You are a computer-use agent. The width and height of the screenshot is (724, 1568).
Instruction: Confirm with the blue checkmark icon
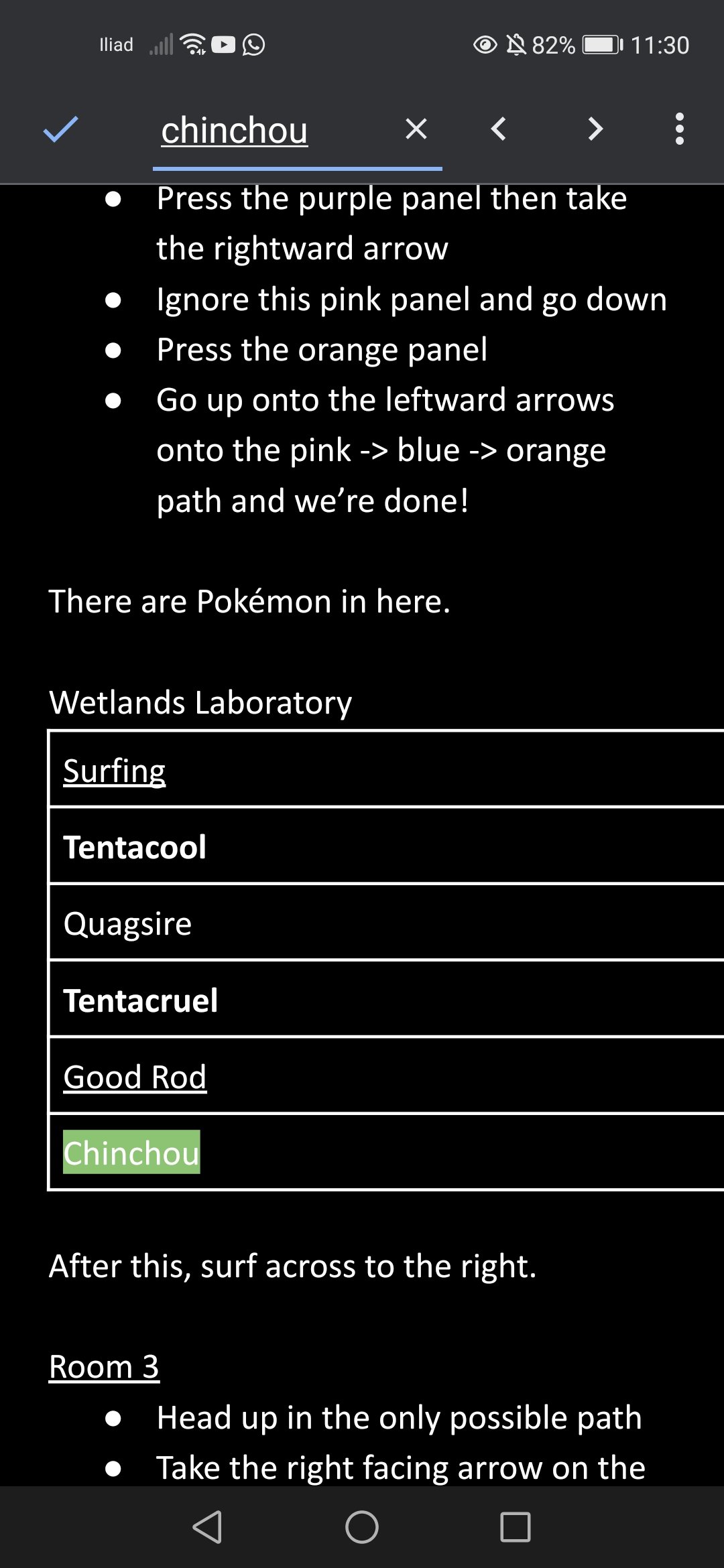pos(60,129)
